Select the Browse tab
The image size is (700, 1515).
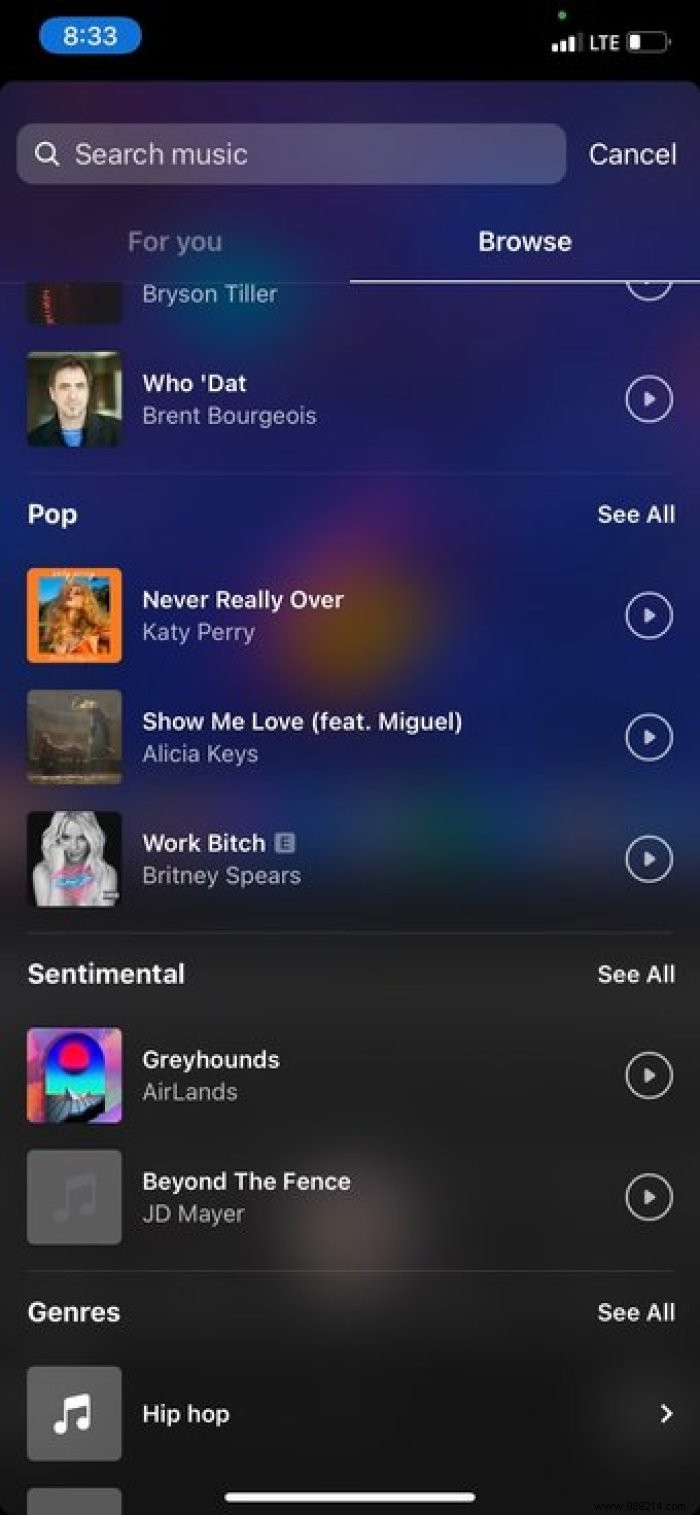(x=524, y=242)
